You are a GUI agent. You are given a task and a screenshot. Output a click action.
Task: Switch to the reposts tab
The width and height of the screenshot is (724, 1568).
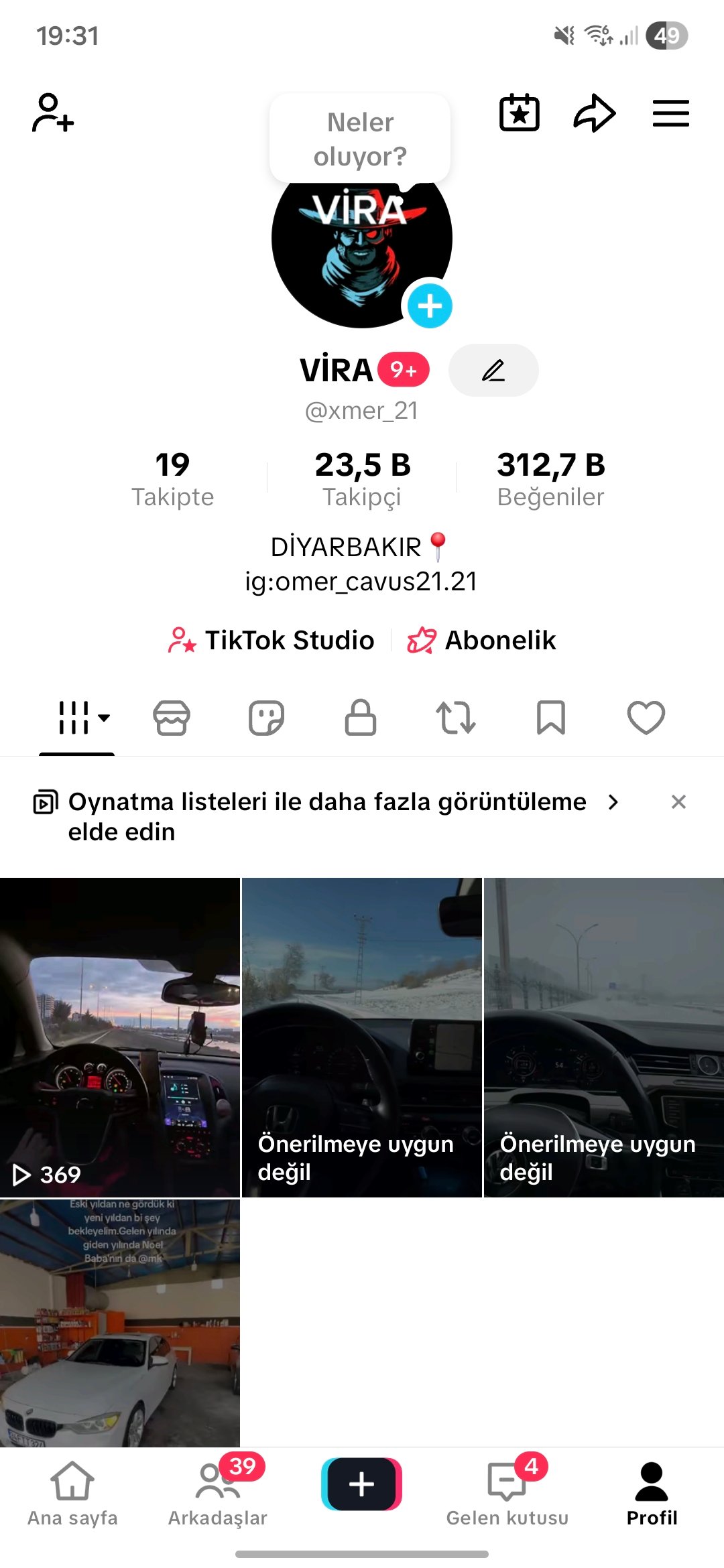pyautogui.click(x=456, y=718)
